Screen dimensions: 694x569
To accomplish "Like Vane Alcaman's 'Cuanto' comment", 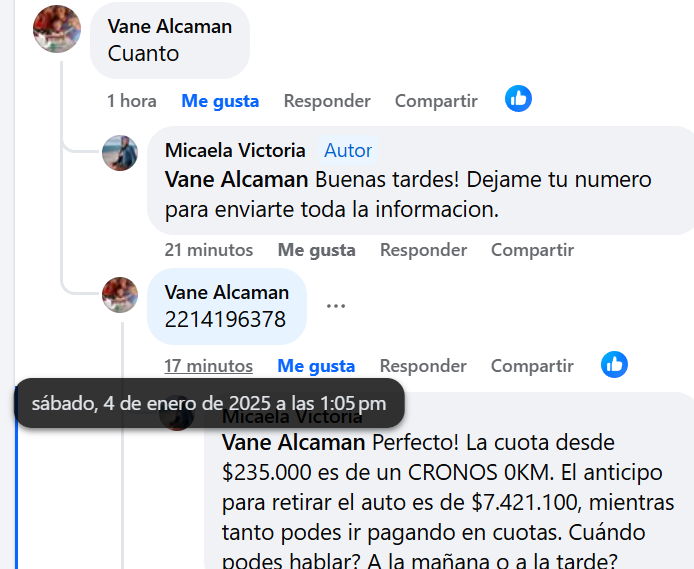I will (x=220, y=101).
